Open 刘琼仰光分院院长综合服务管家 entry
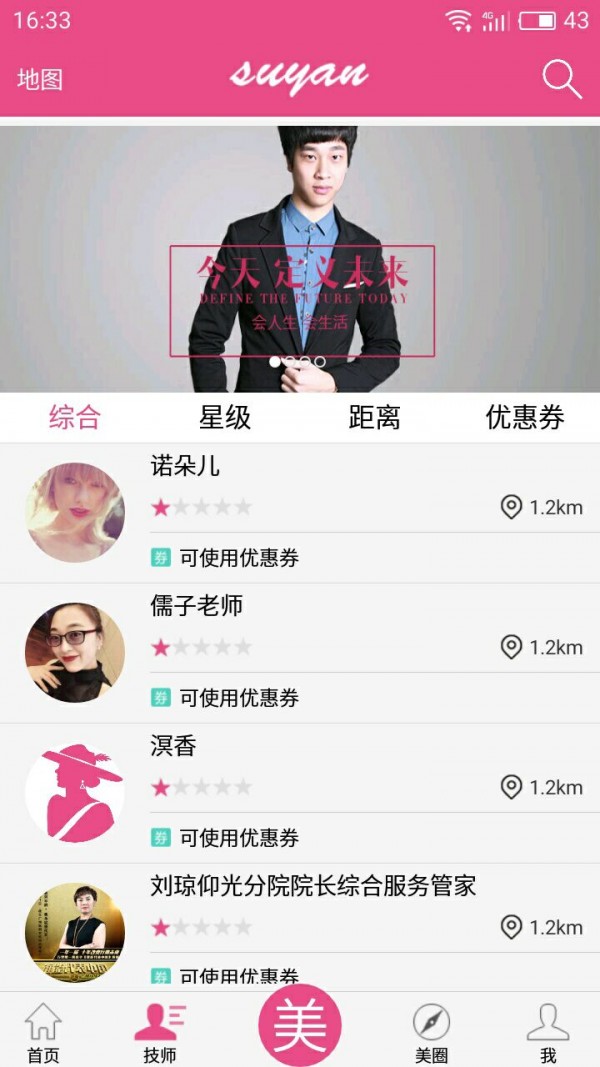The image size is (600, 1067). 300,927
